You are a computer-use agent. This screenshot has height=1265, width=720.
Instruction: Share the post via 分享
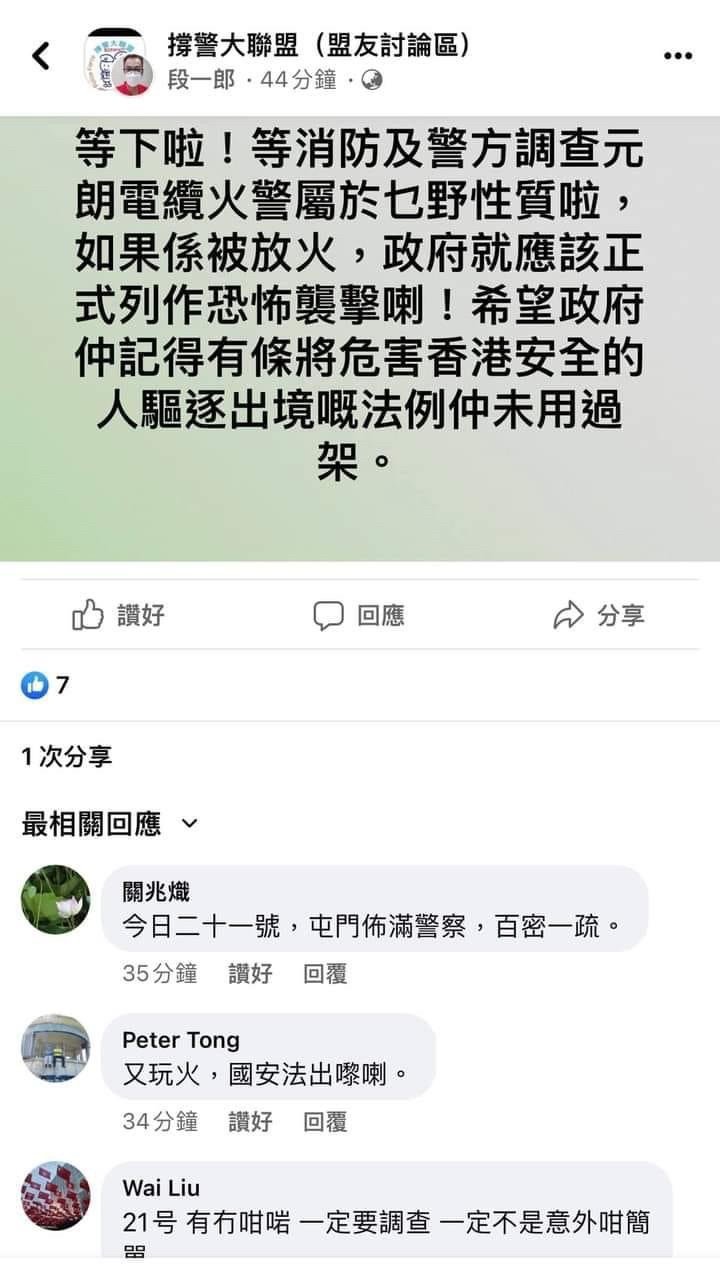point(599,615)
